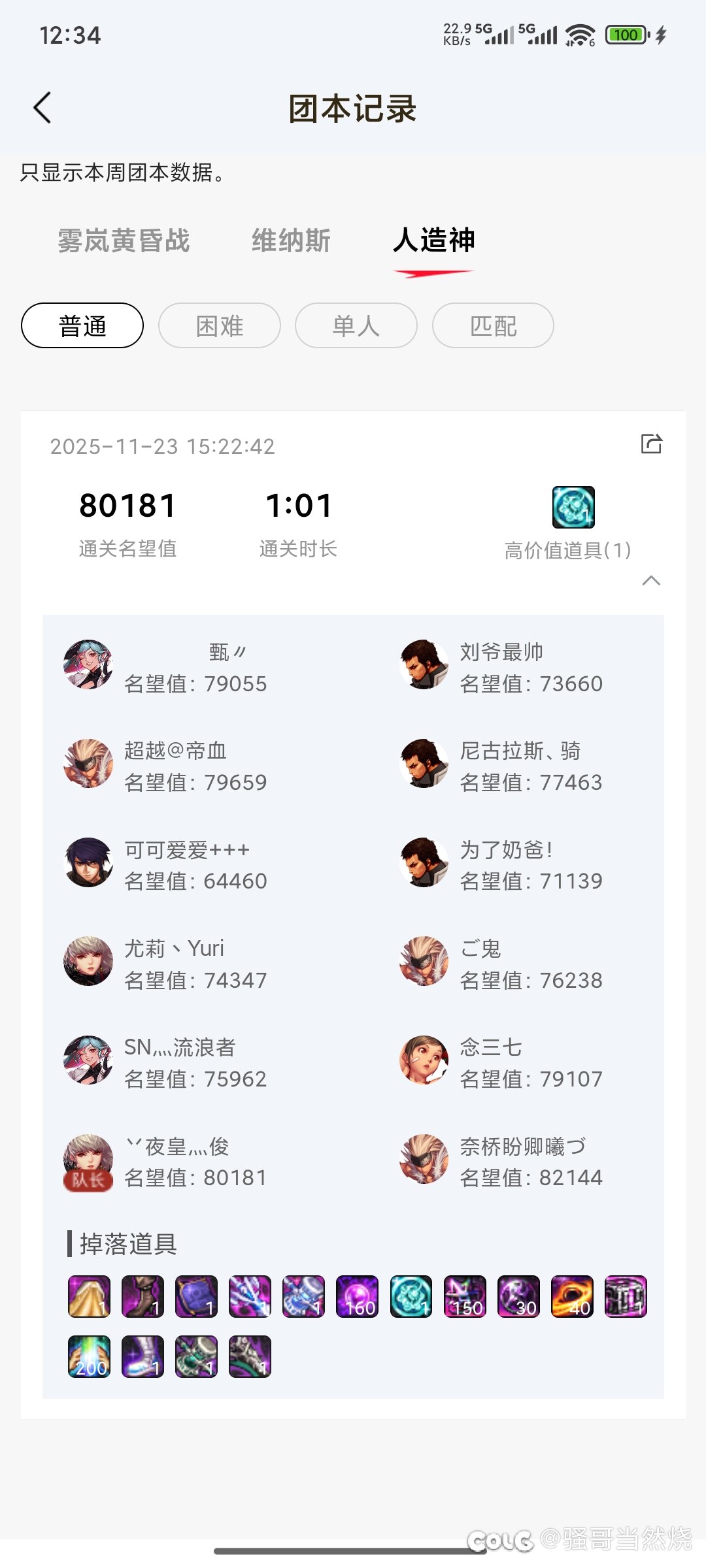Viewport: 706px width, 1568px height.
Task: Select the 人造神 tab
Action: point(433,240)
